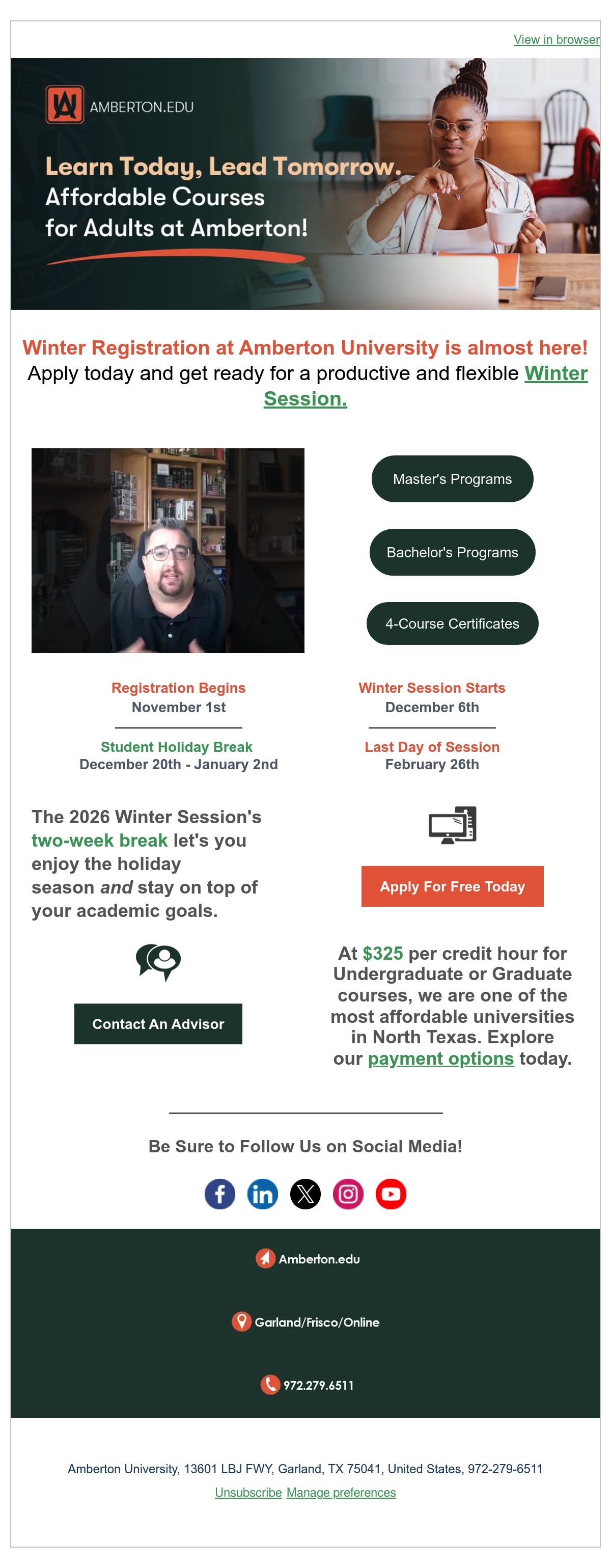This screenshot has height=1568, width=611.
Task: Open Amberton.edu footer link
Action: (x=308, y=1258)
